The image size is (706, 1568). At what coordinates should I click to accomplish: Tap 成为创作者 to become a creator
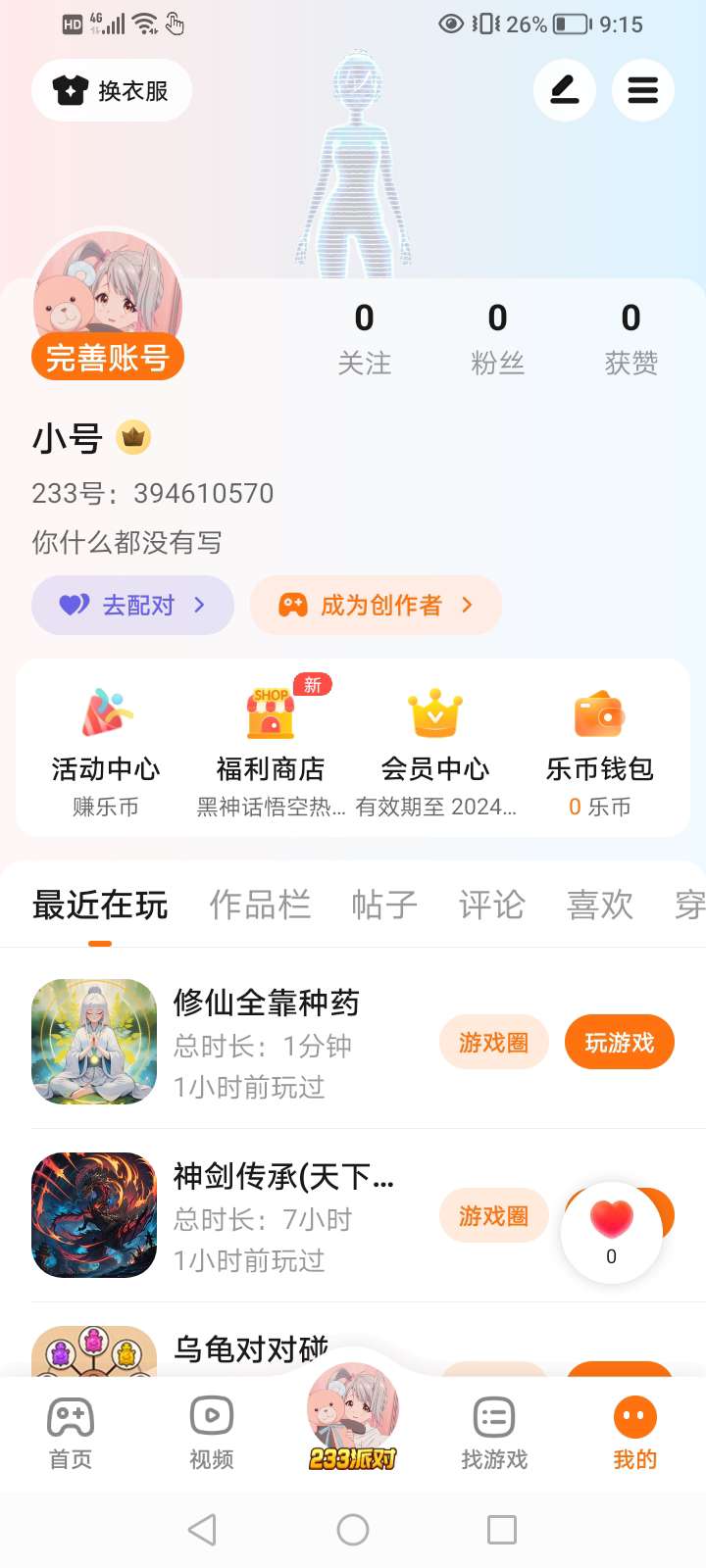pyautogui.click(x=376, y=605)
